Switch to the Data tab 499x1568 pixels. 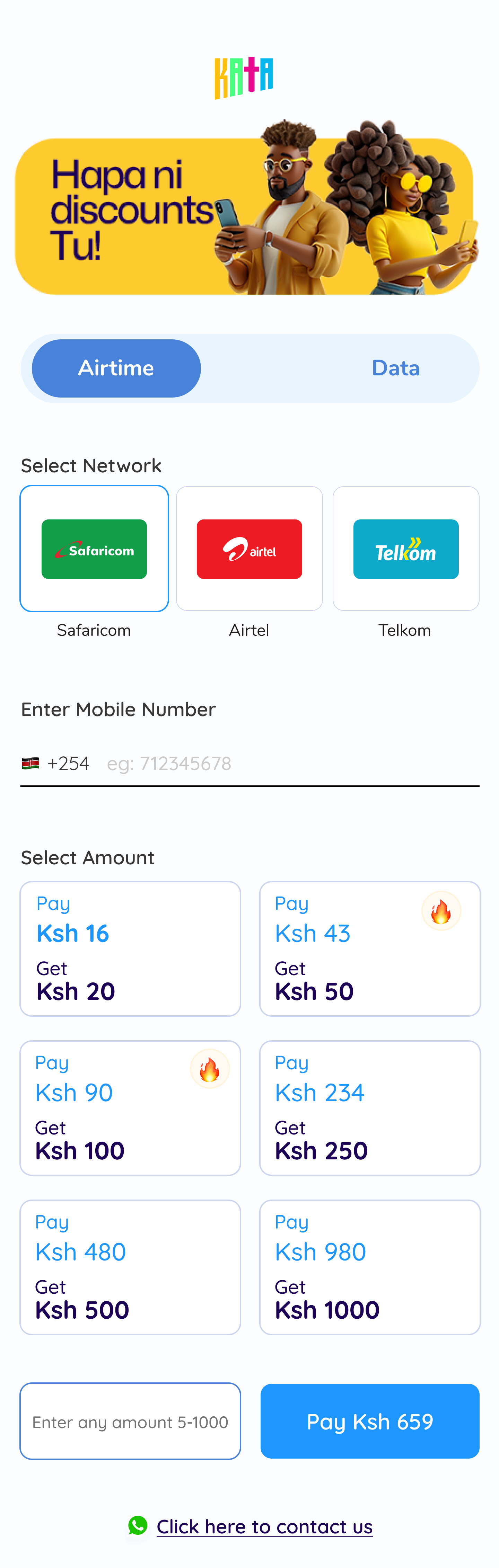tap(395, 368)
